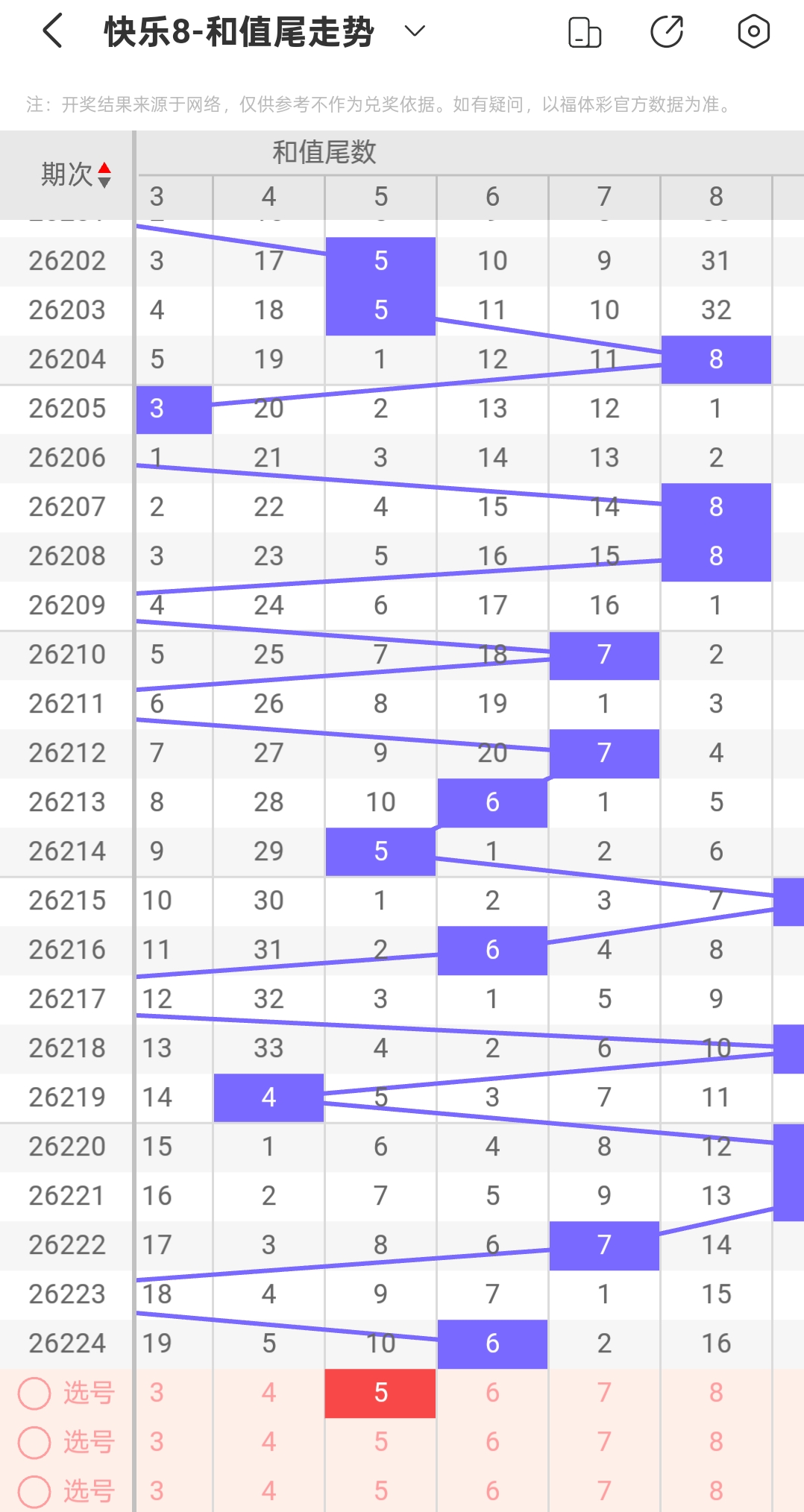Choose number 4 in second 选号 row
The image size is (804, 1512).
[x=268, y=1442]
